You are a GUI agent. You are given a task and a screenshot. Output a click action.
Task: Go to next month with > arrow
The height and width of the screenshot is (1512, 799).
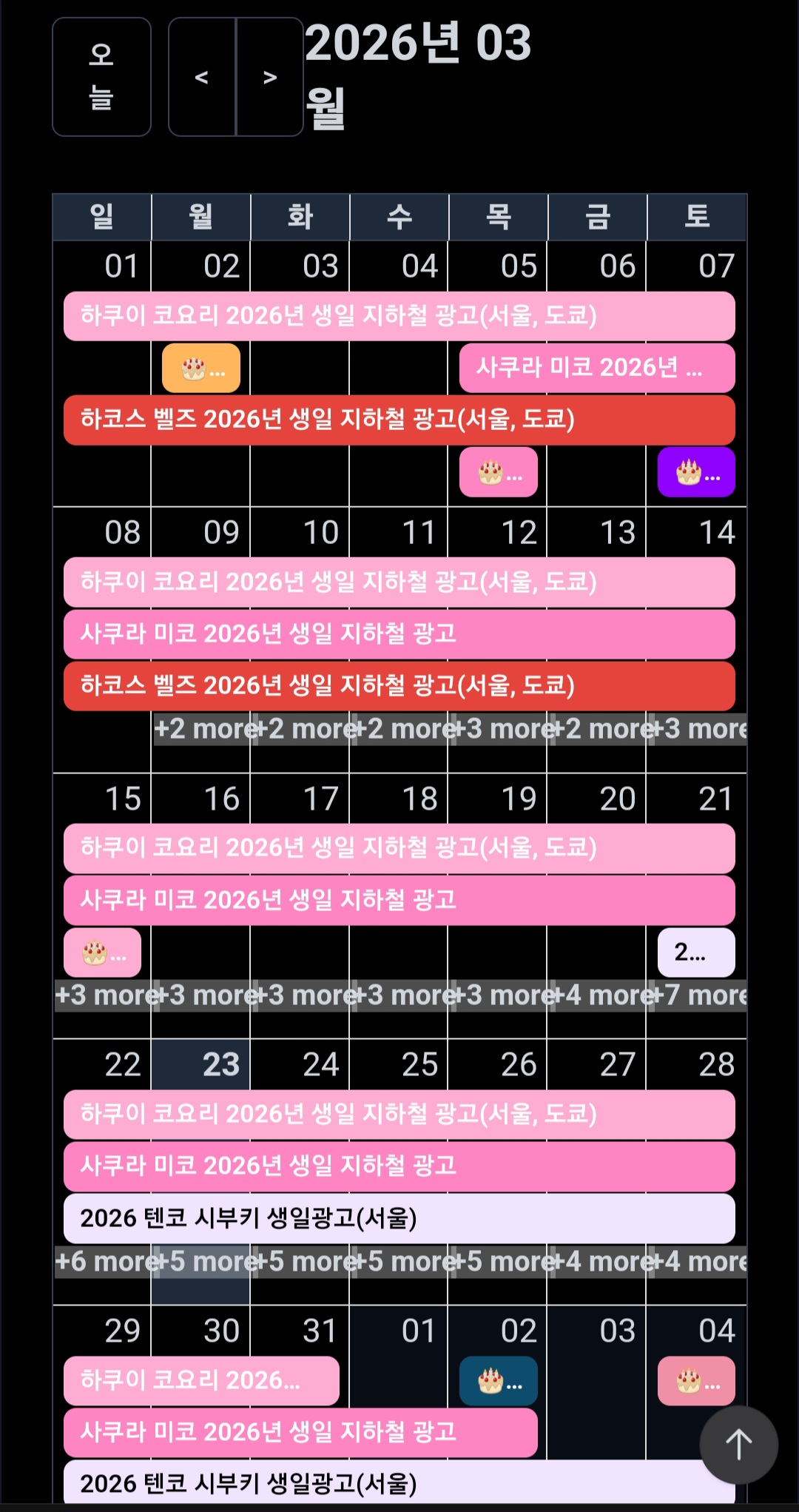click(x=270, y=77)
